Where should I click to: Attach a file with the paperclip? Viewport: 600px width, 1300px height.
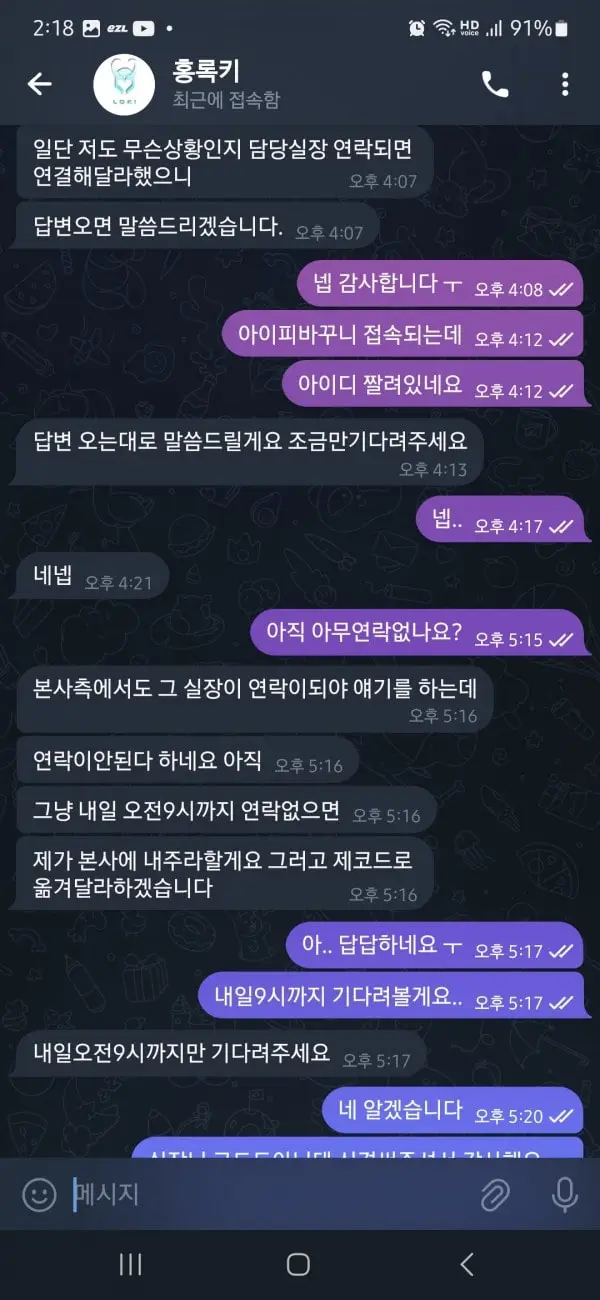click(495, 1194)
